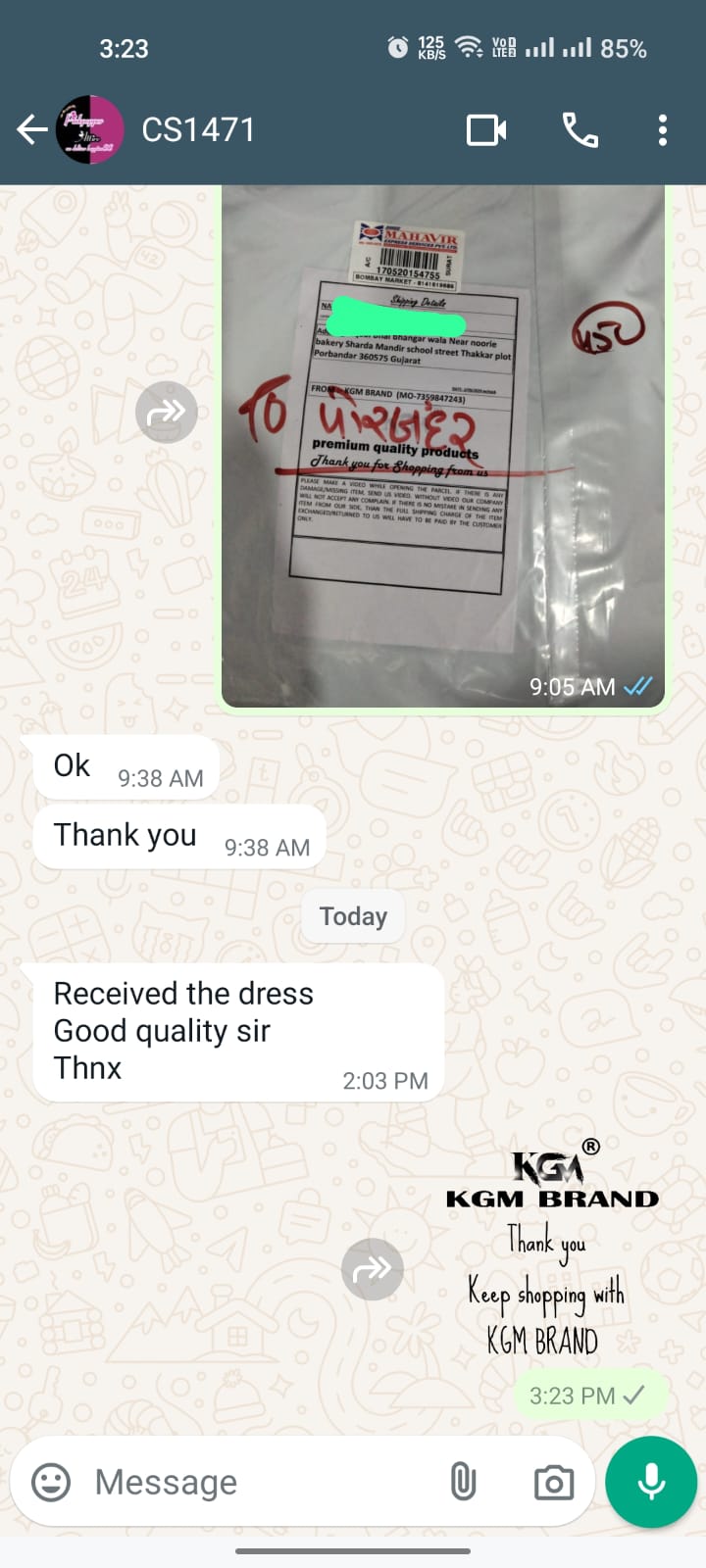Start a video call with CS1471
The image size is (706, 1568).
click(486, 129)
